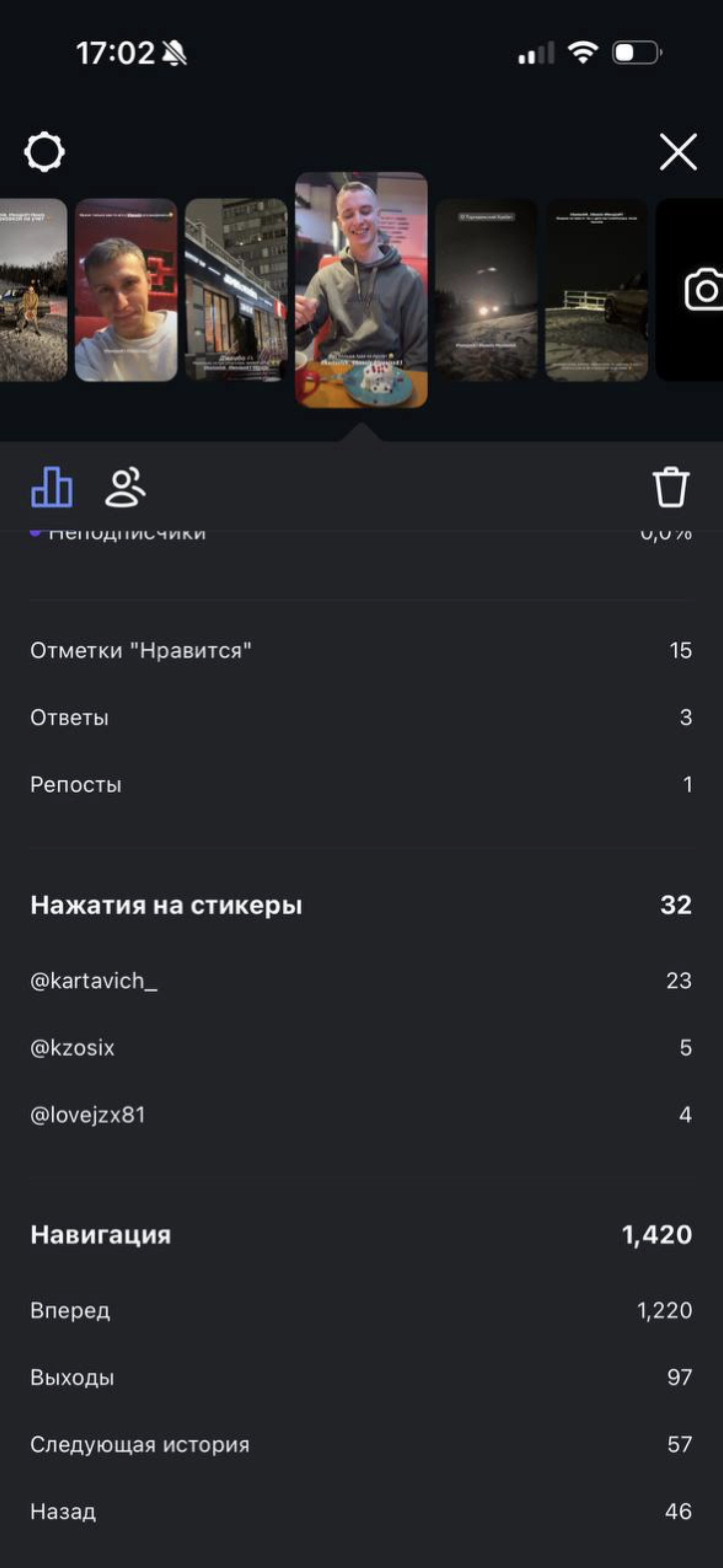Image resolution: width=723 pixels, height=1568 pixels.
Task: Switch to the statistics bar chart tab
Action: [52, 487]
